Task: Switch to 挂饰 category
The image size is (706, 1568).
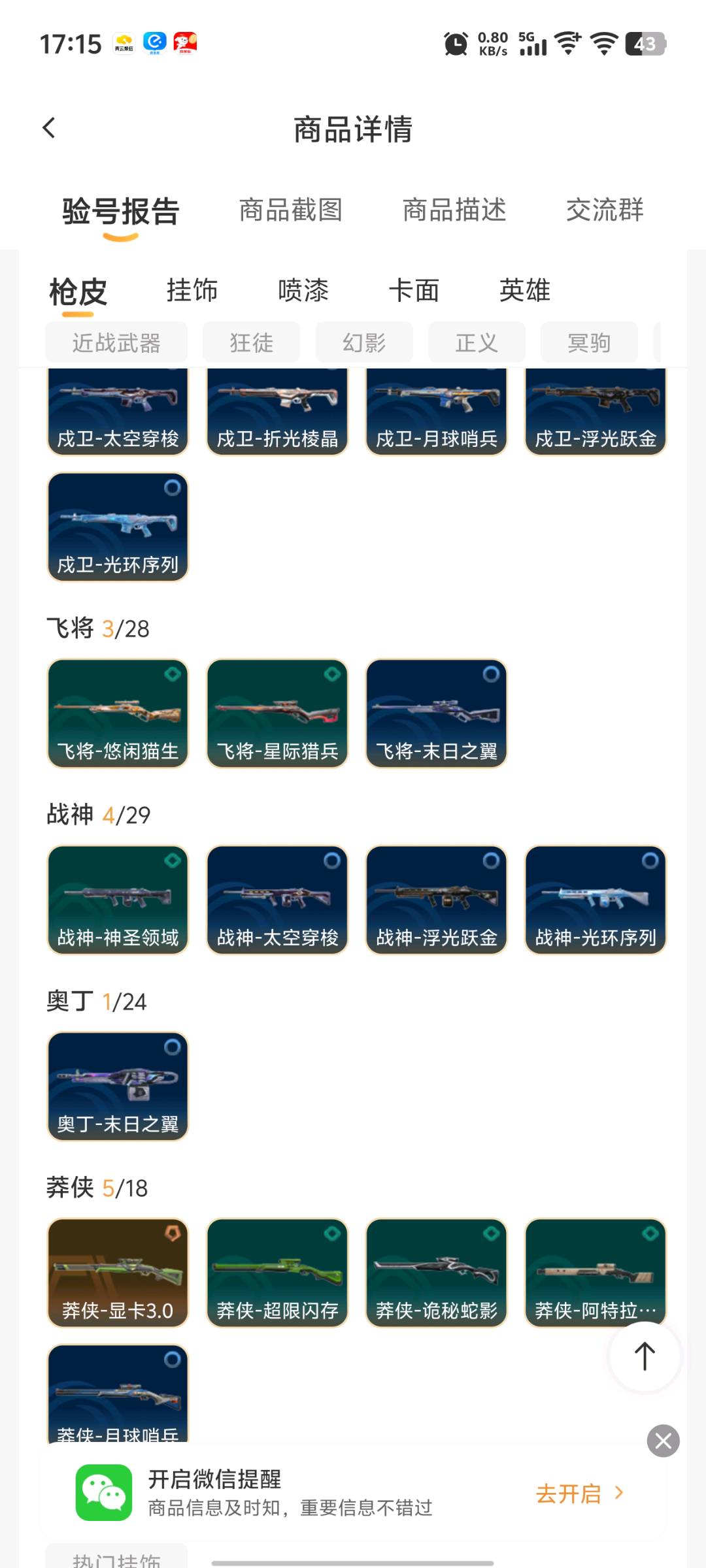Action: pyautogui.click(x=192, y=290)
